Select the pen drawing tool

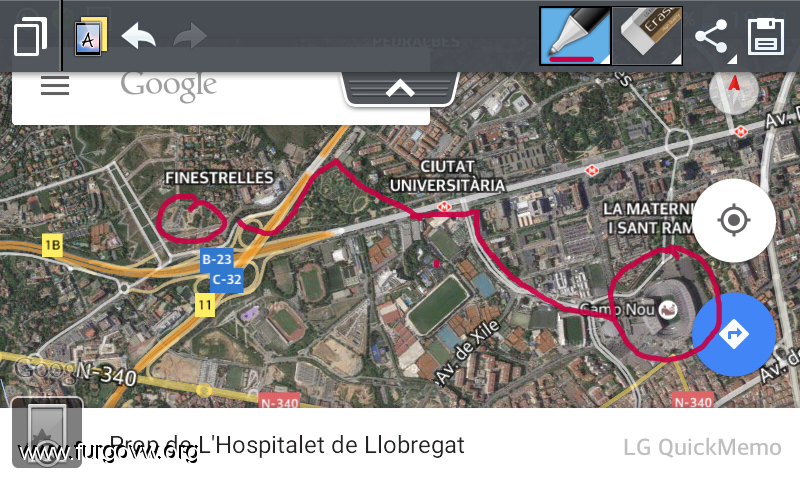pos(574,36)
